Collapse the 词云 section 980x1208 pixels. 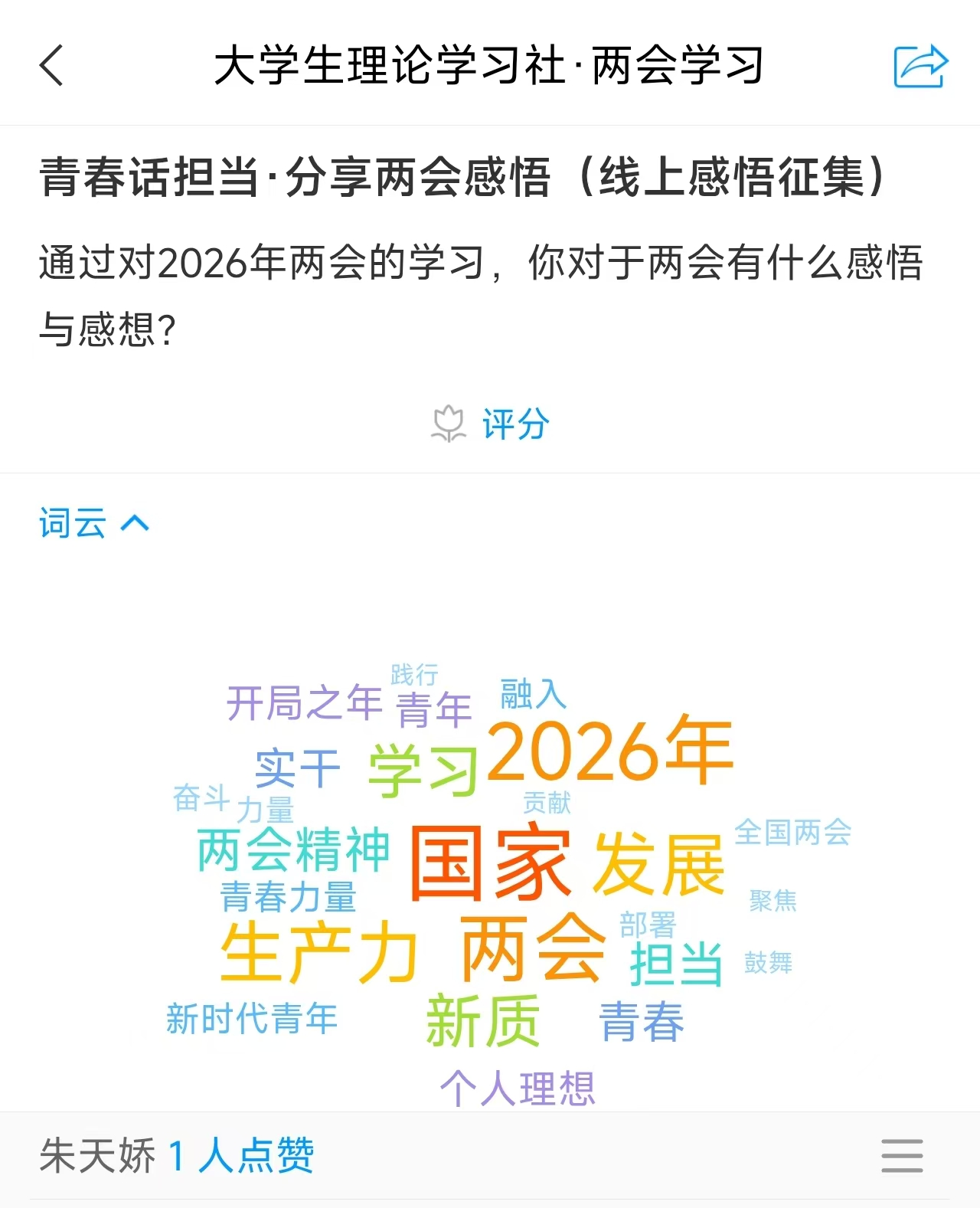click(93, 524)
